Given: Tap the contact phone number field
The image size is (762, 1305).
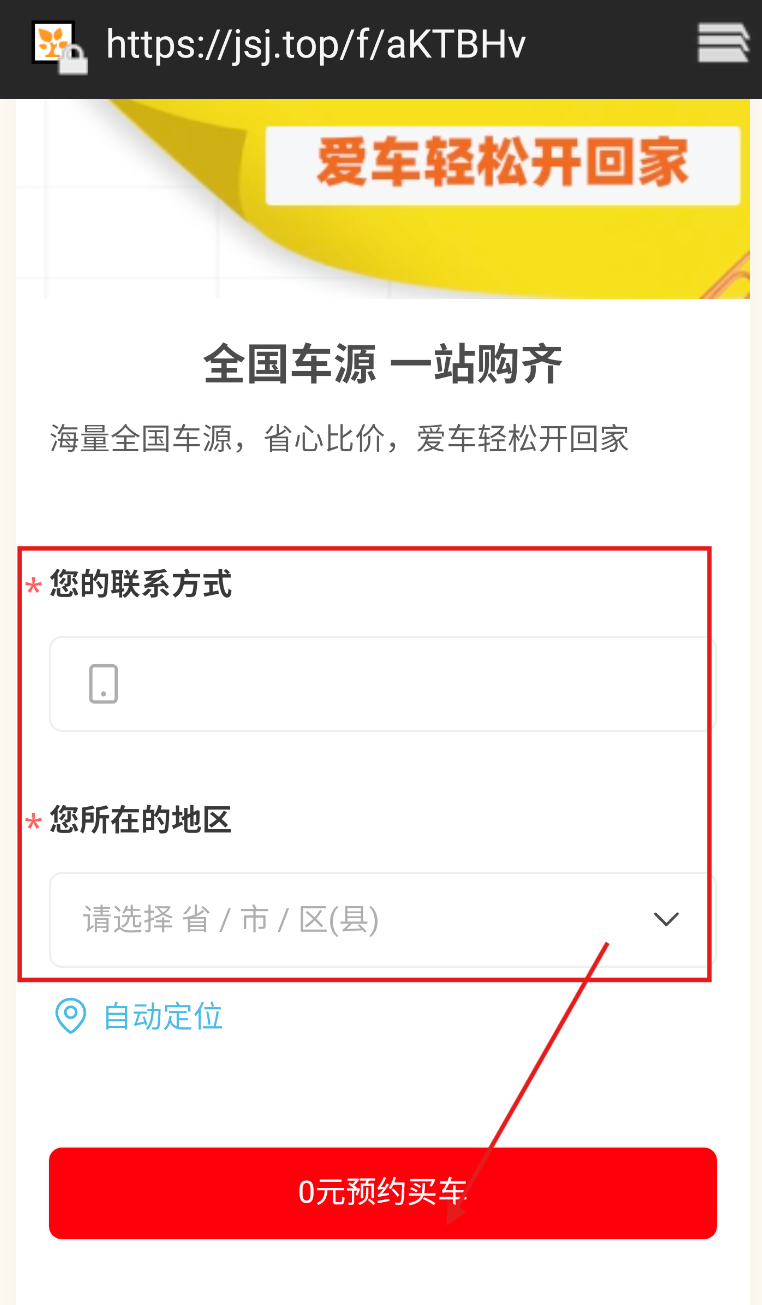Looking at the screenshot, I should [383, 684].
